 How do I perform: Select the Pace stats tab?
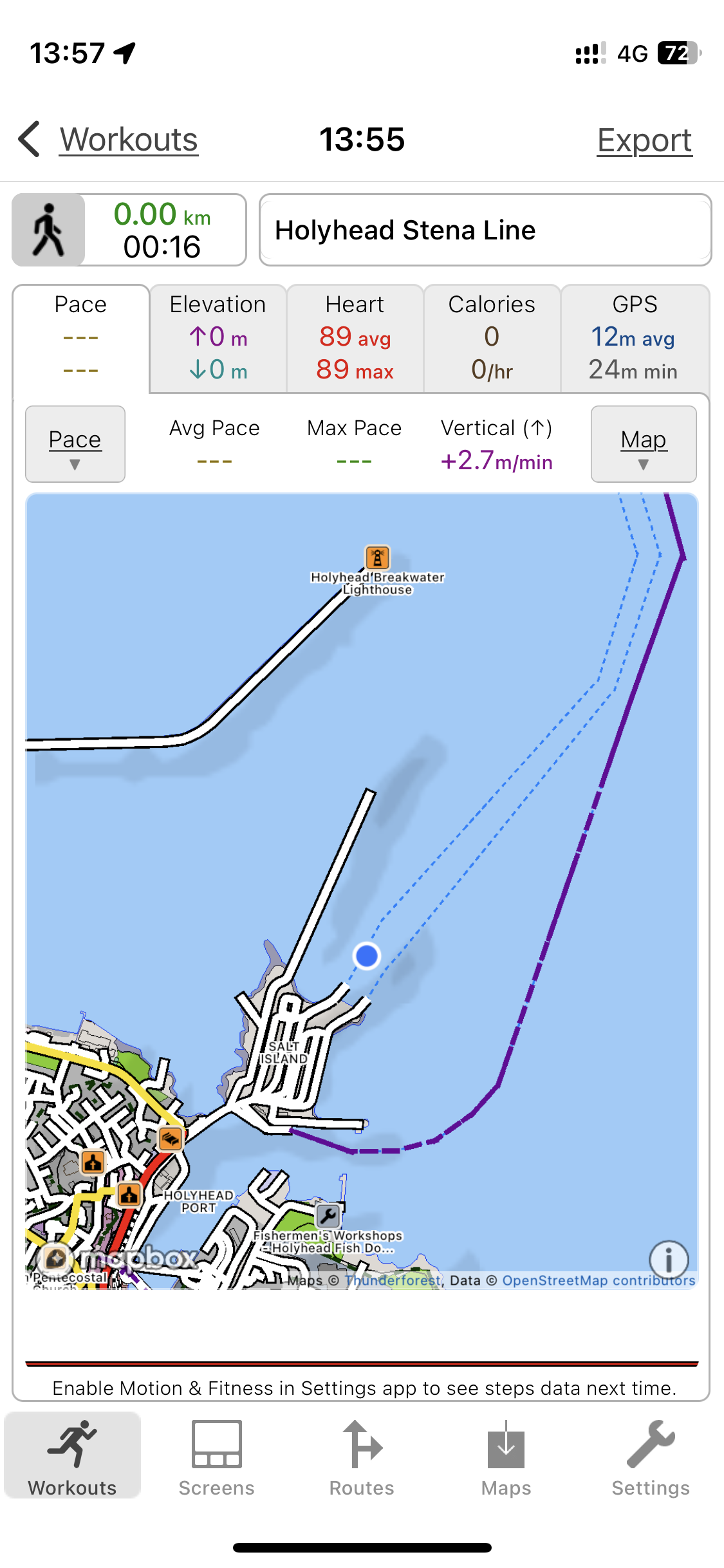(x=81, y=338)
